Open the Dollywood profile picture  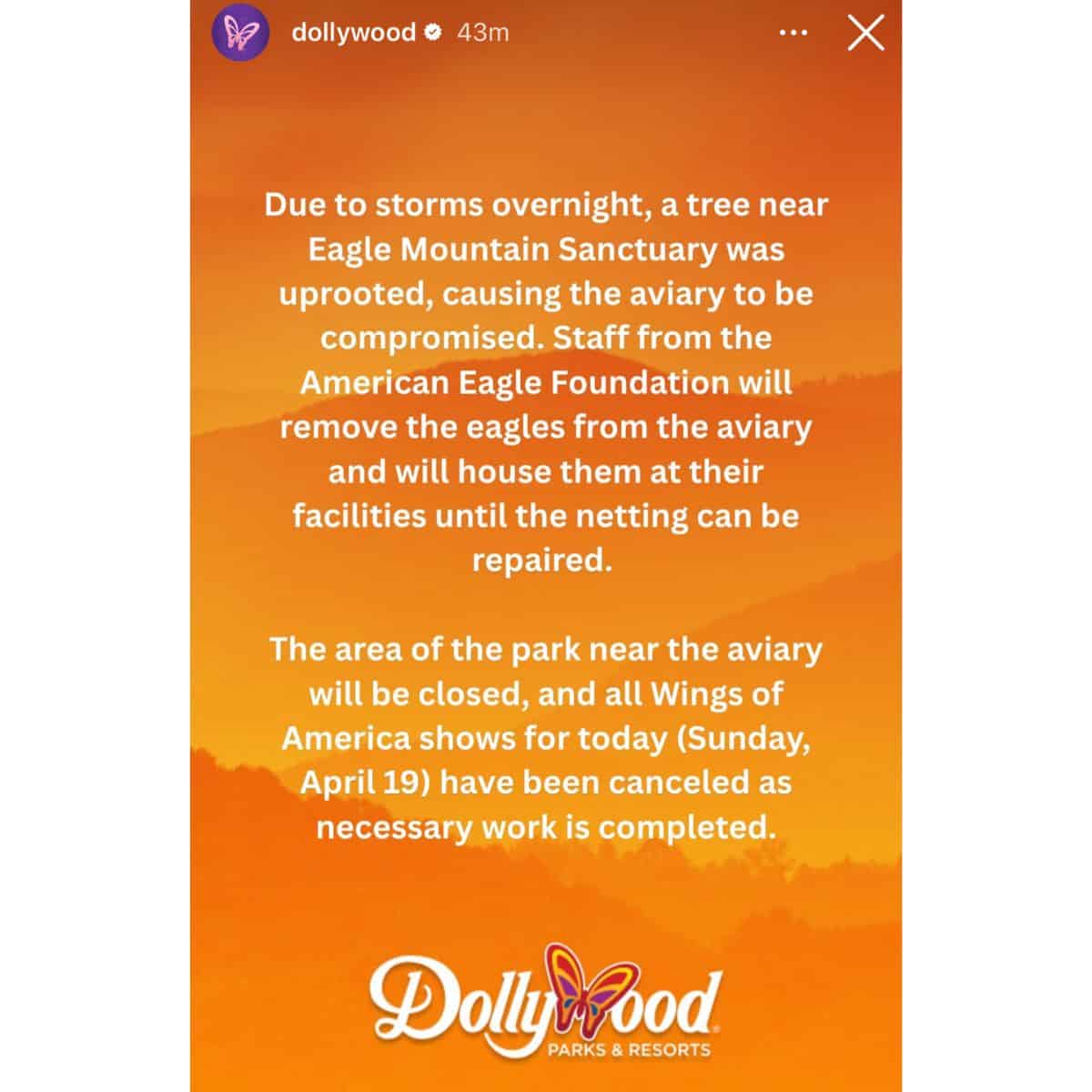(240, 34)
